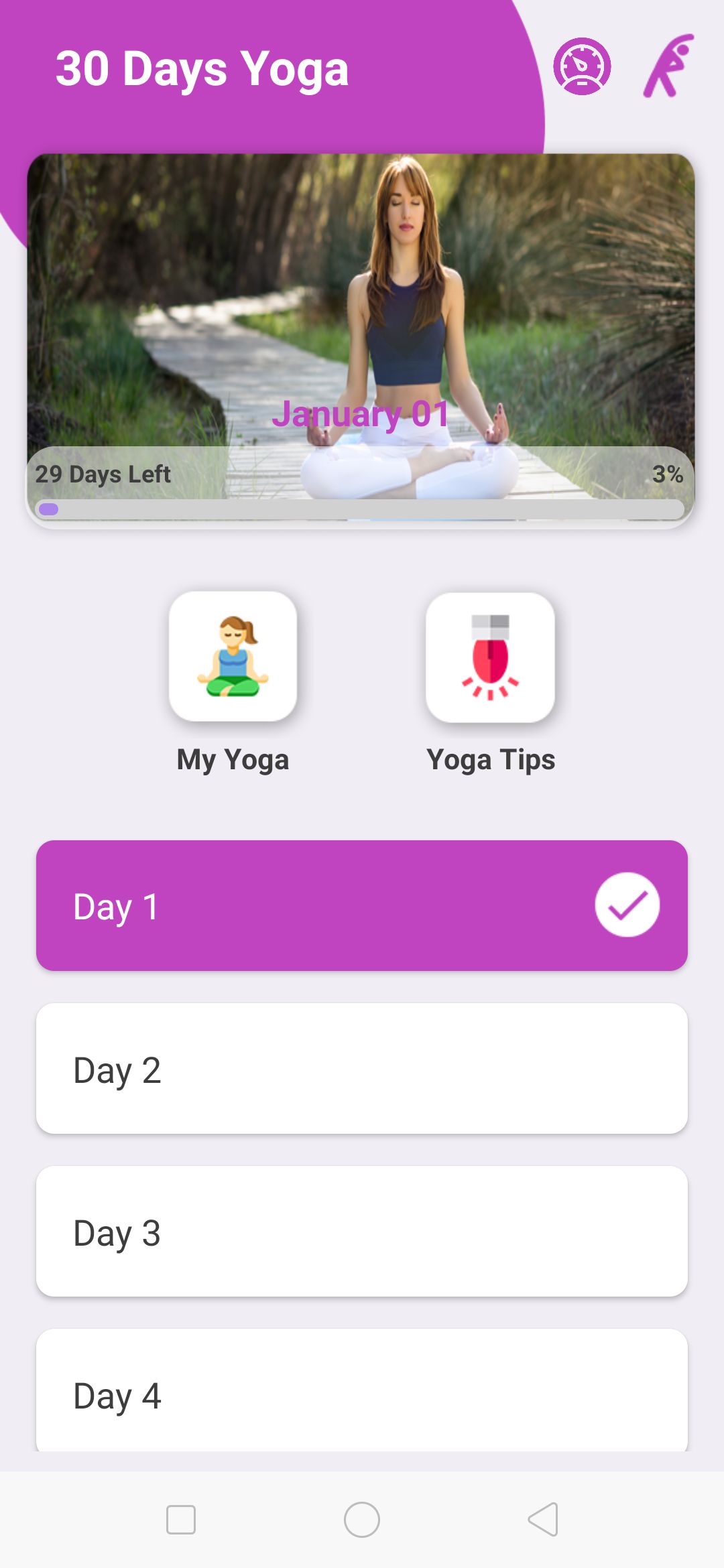This screenshot has width=724, height=1568.
Task: Open the January 01 yoga banner
Action: point(361,322)
